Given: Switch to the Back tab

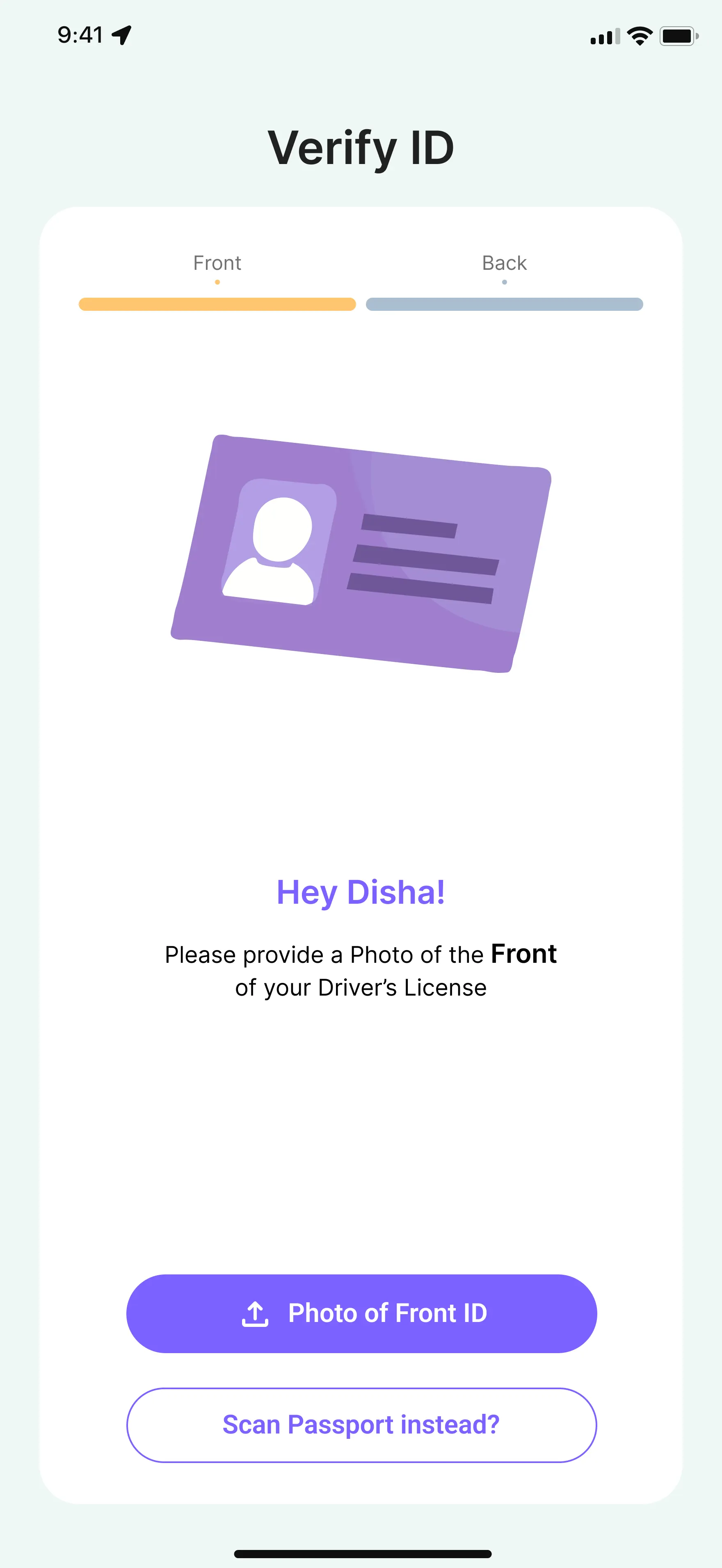Looking at the screenshot, I should tap(504, 263).
